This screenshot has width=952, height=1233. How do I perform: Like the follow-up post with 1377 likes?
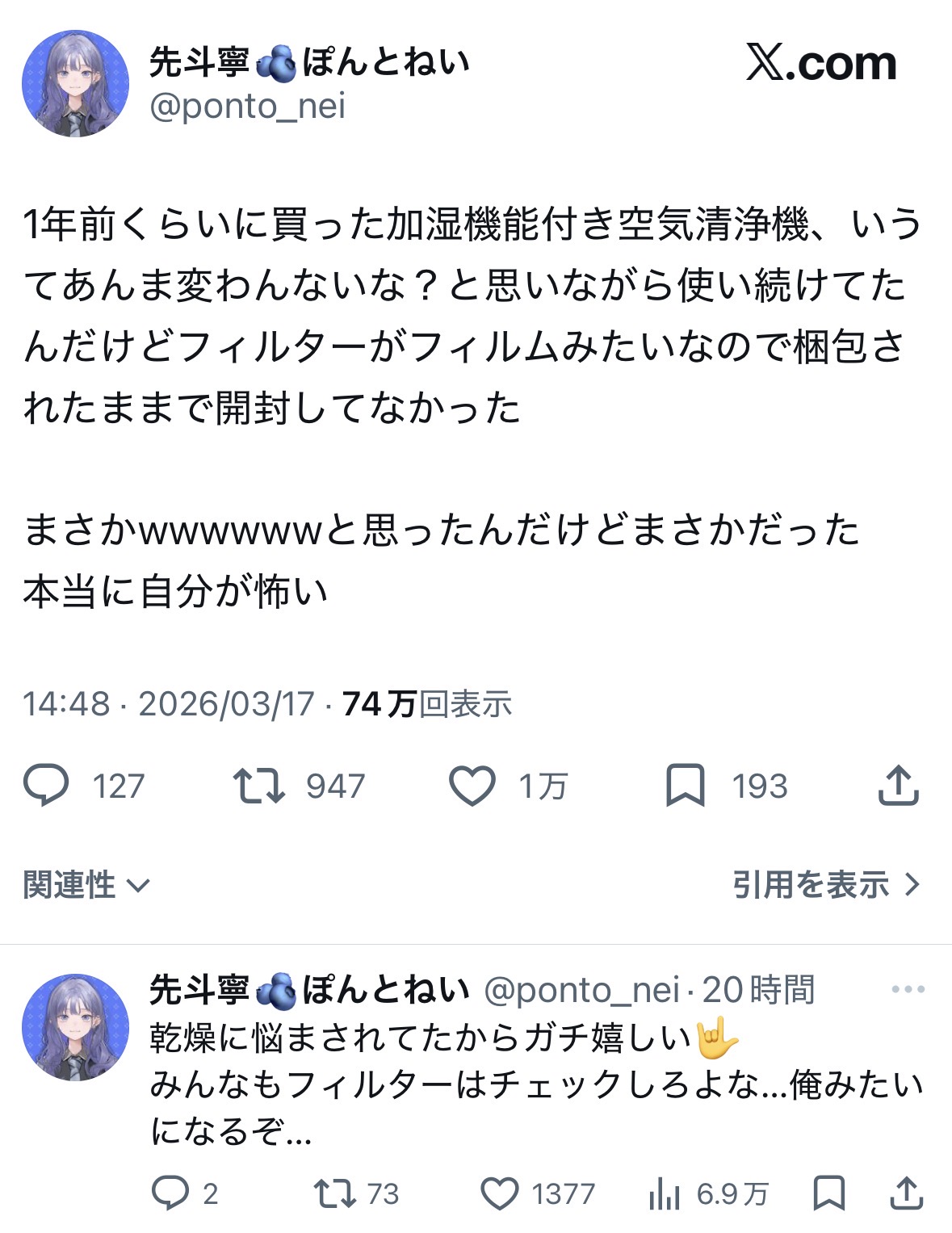[x=500, y=1193]
